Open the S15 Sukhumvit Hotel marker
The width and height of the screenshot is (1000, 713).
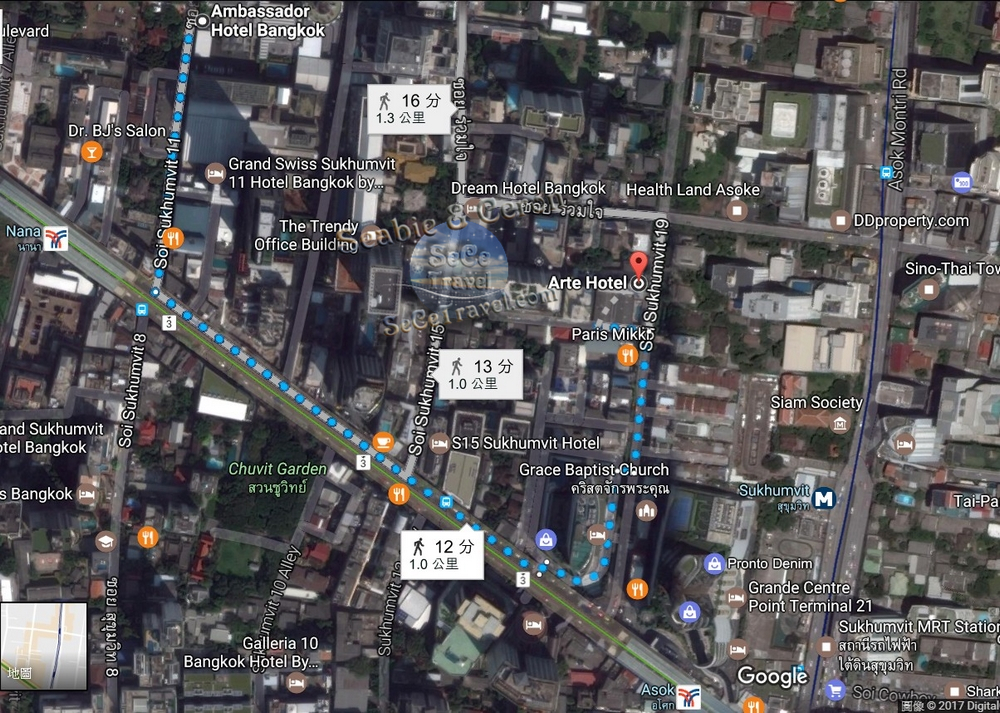tap(439, 443)
